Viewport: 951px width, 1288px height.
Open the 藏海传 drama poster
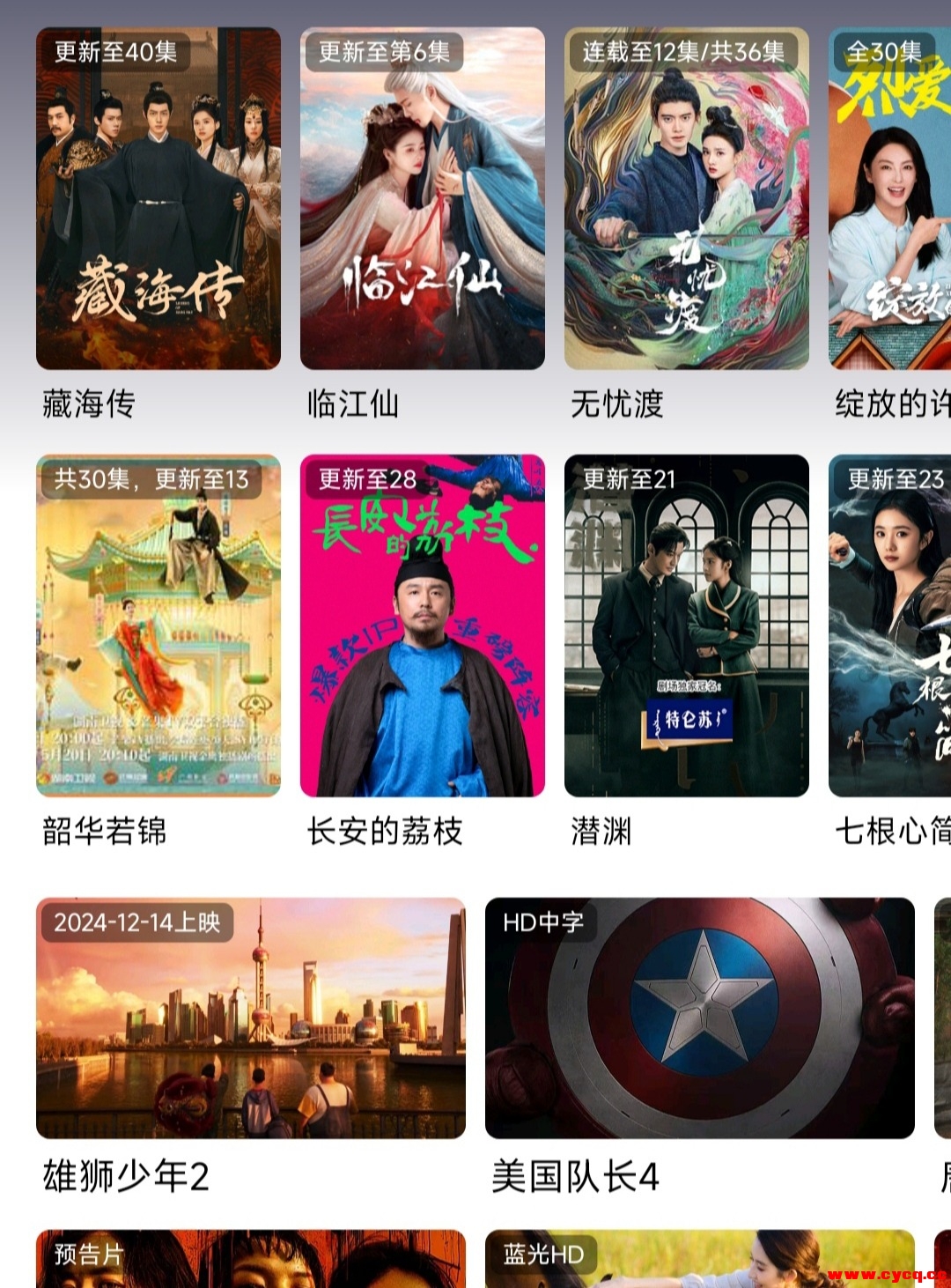(x=158, y=198)
